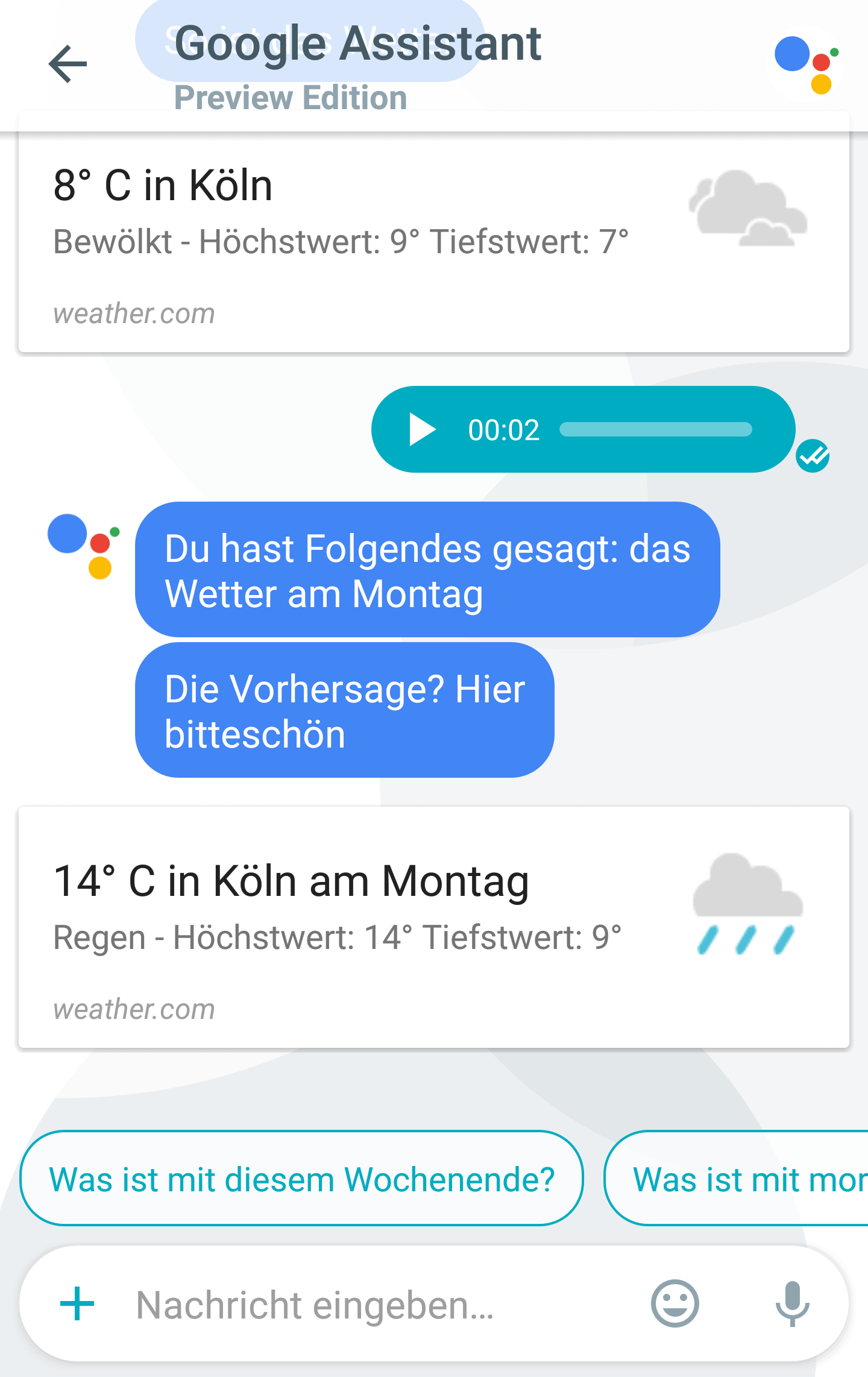Open the plus attachment menu
Image resolution: width=868 pixels, height=1377 pixels.
77,1304
